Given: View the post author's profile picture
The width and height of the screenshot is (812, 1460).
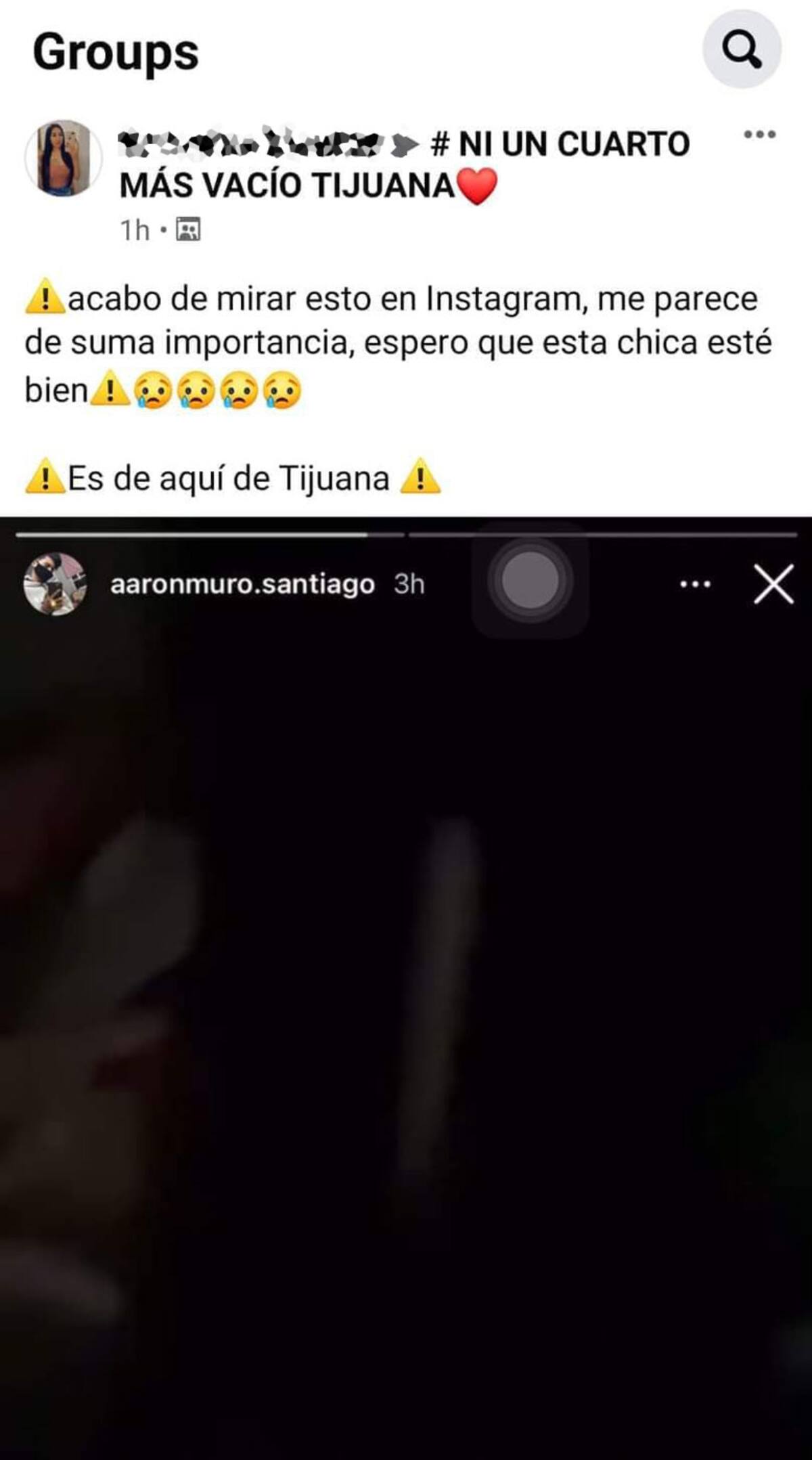Looking at the screenshot, I should coord(63,159).
